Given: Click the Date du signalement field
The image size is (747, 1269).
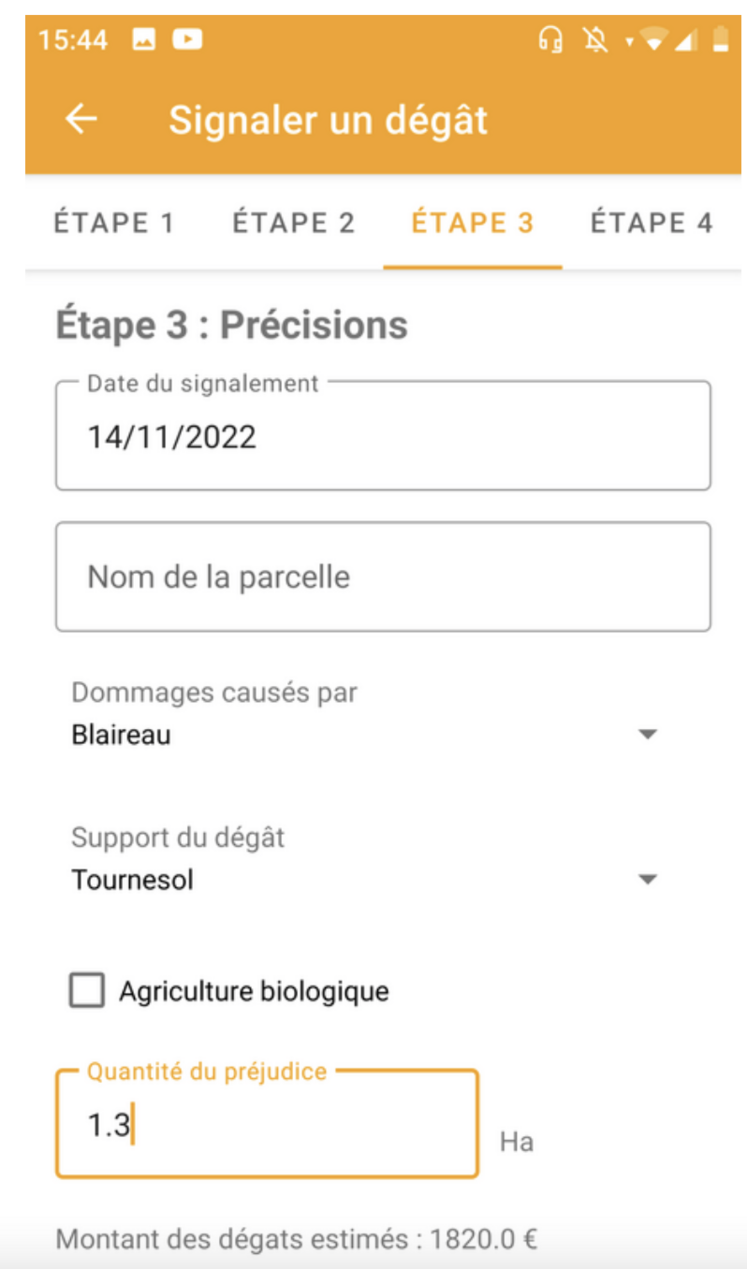Looking at the screenshot, I should 382,434.
